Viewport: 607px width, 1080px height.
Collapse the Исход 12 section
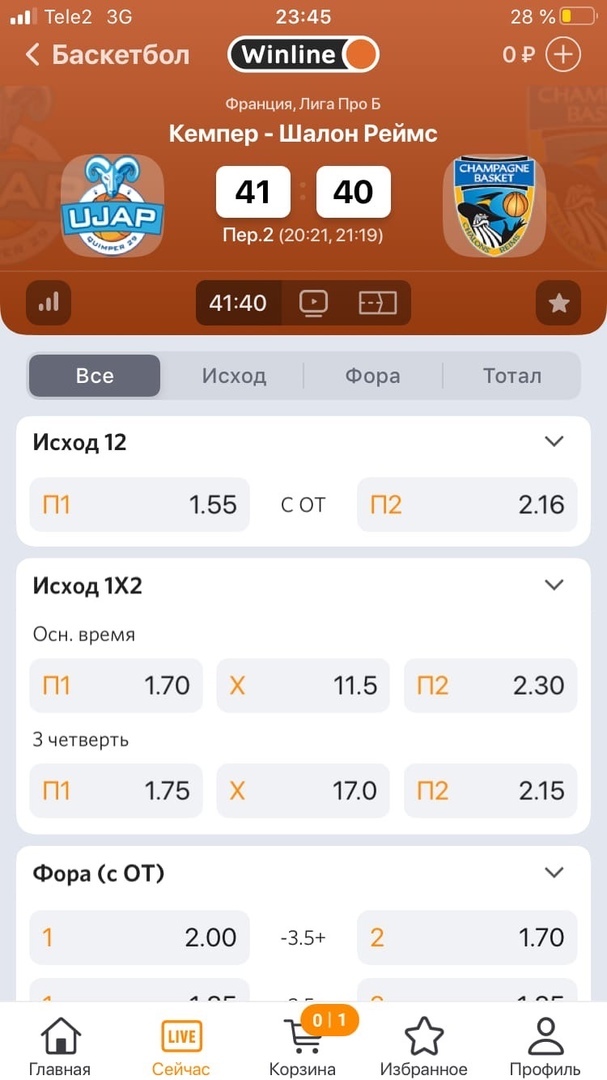click(x=554, y=441)
